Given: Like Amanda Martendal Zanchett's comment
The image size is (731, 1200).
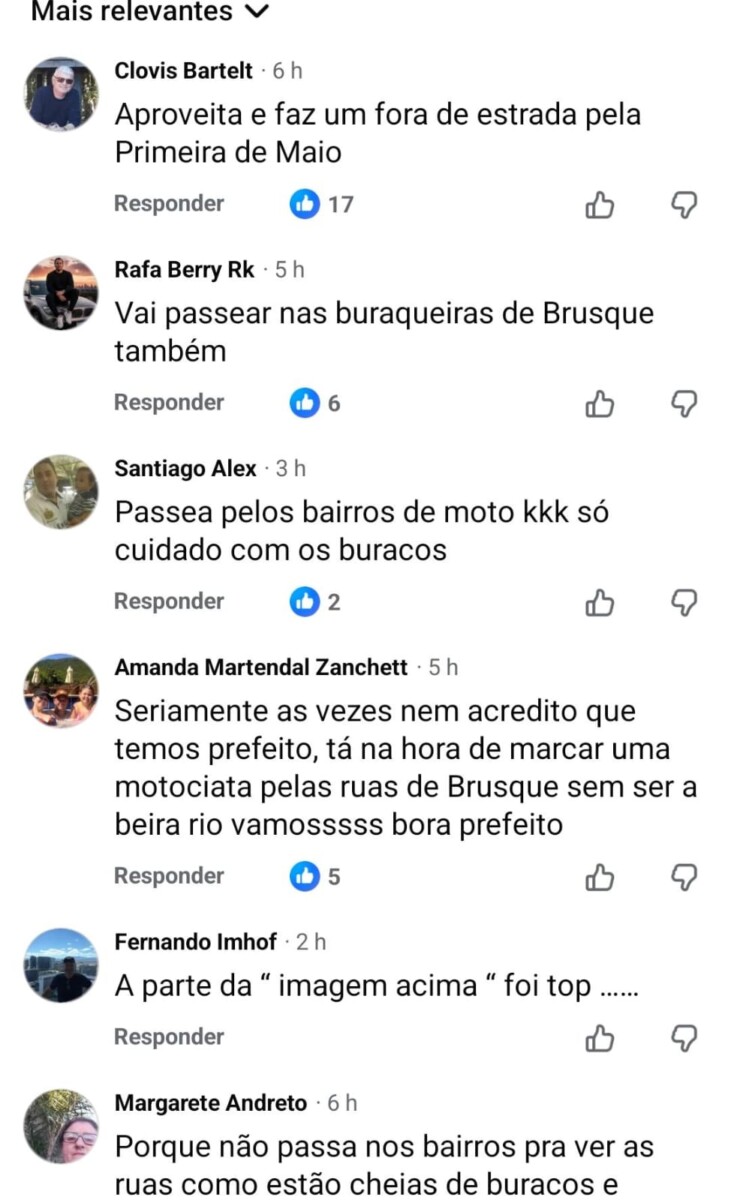Looking at the screenshot, I should [x=599, y=879].
